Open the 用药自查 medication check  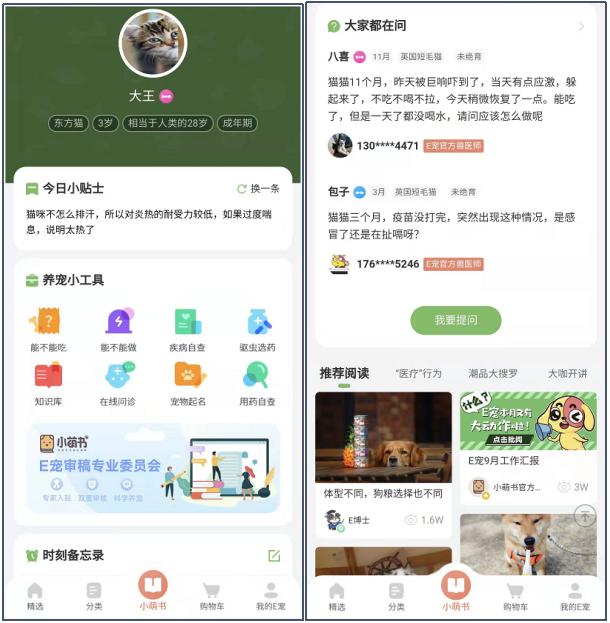point(257,384)
